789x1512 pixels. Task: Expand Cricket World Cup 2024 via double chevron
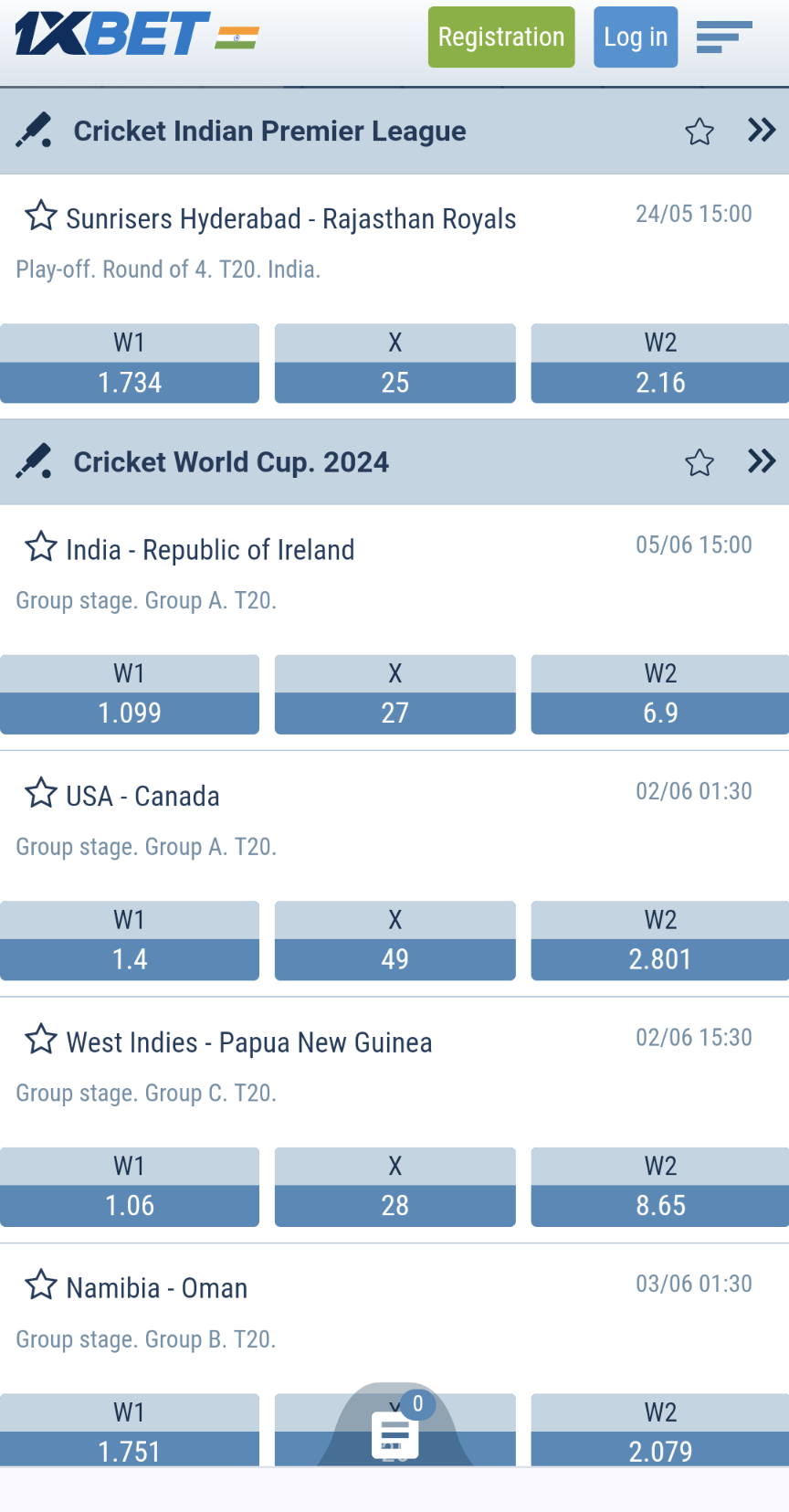click(761, 462)
